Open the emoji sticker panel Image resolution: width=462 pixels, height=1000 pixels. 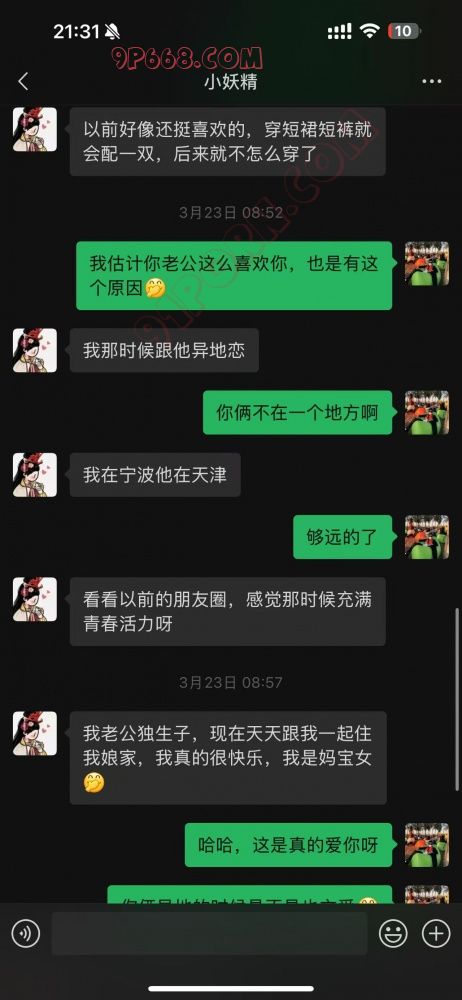point(393,934)
